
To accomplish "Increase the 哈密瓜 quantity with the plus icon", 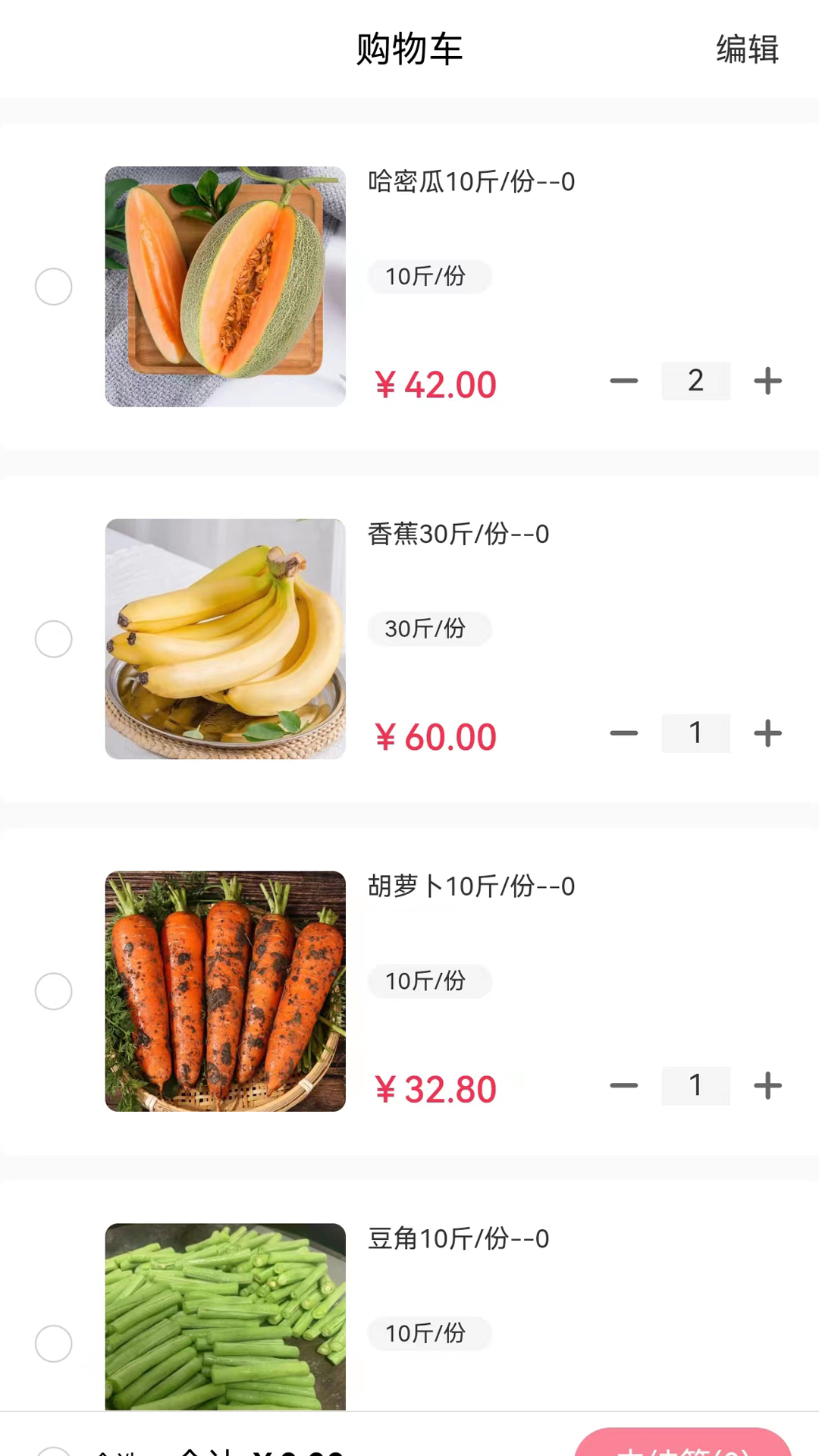I will point(767,381).
